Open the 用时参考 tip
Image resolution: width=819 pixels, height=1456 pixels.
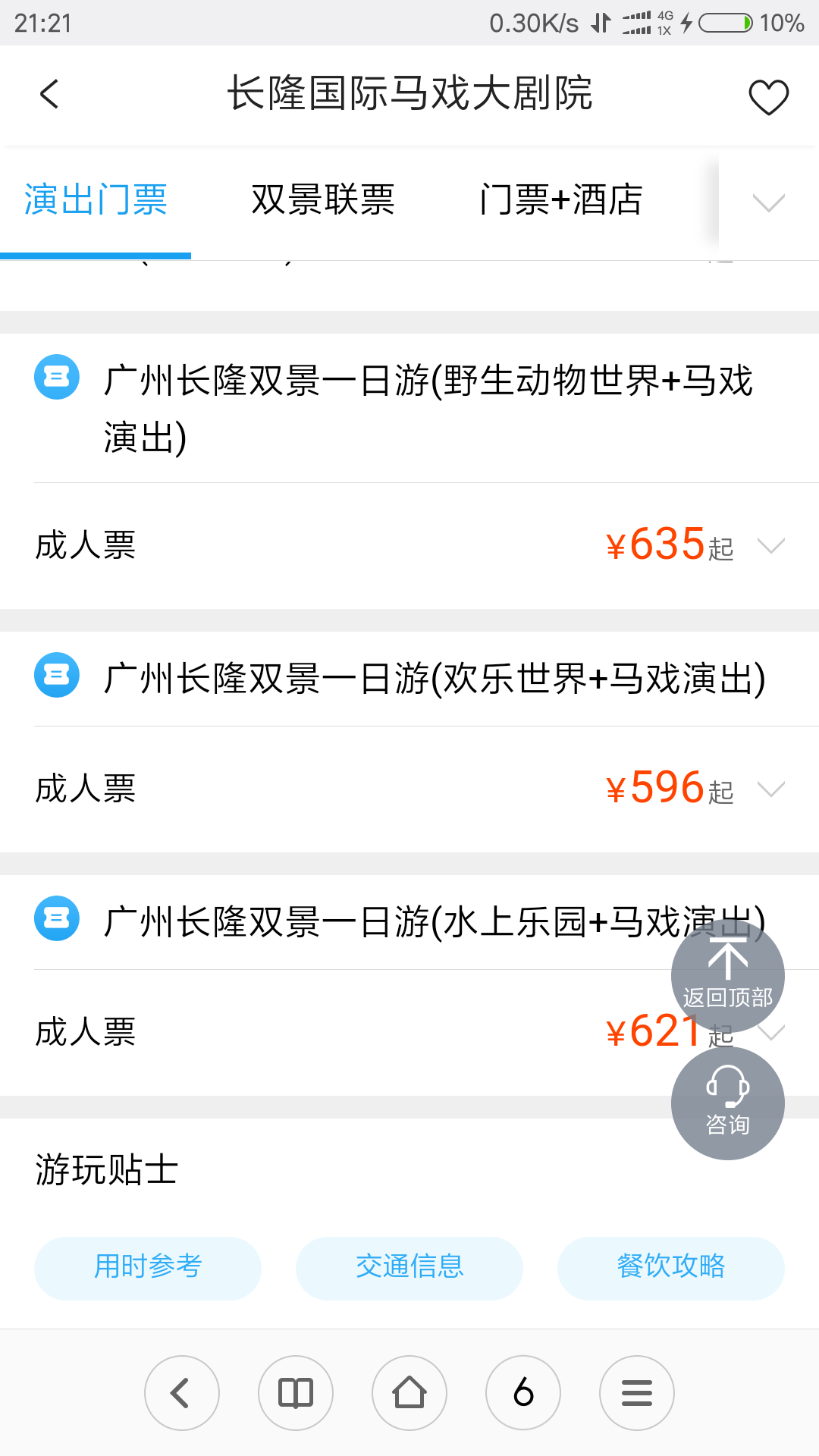[148, 1268]
